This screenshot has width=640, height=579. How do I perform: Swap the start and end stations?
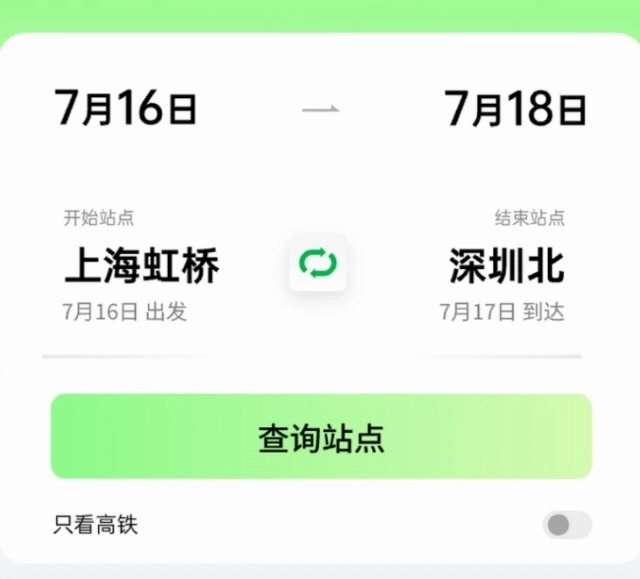318,265
